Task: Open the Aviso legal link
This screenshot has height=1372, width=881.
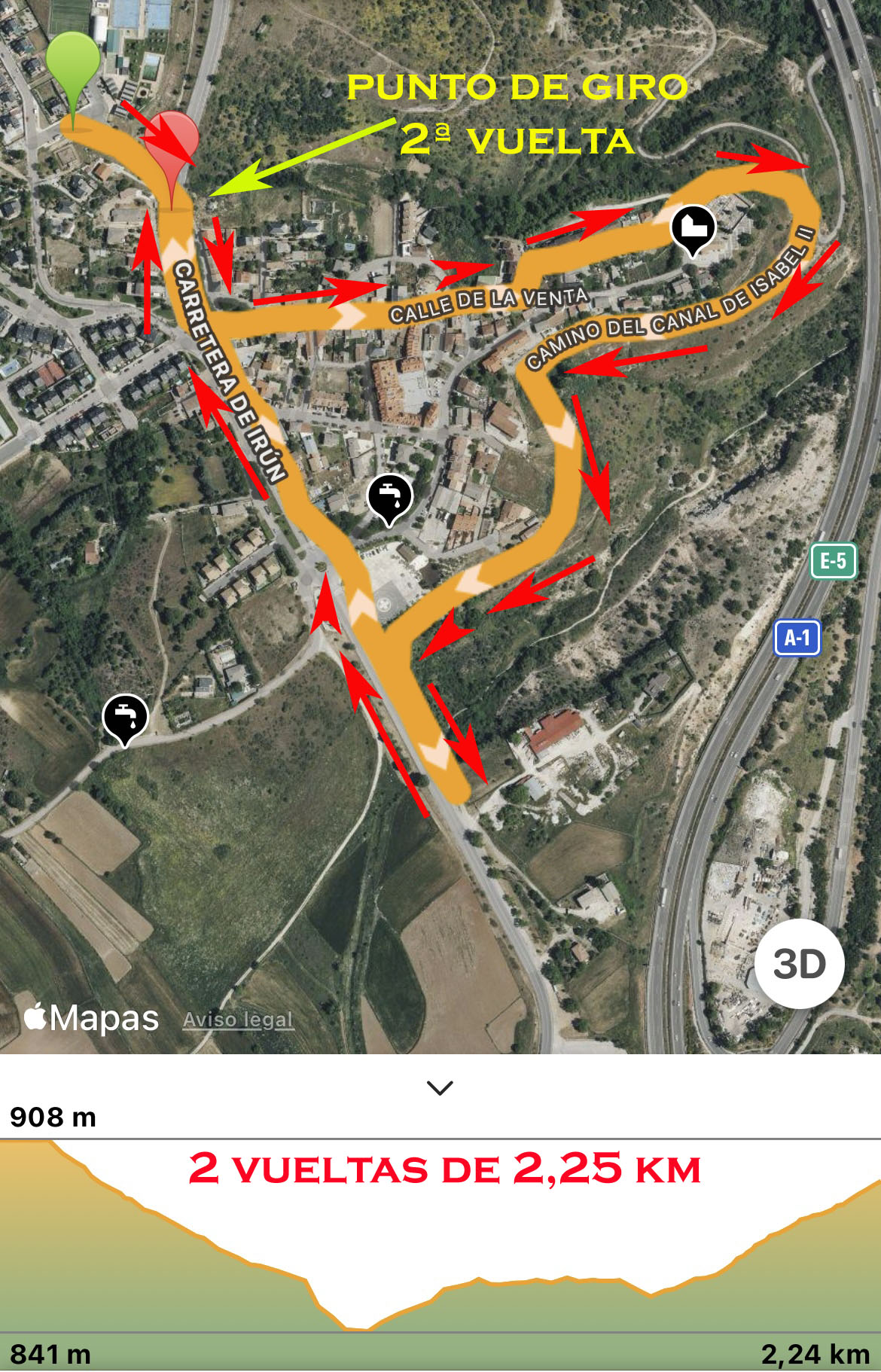Action: 238,1020
